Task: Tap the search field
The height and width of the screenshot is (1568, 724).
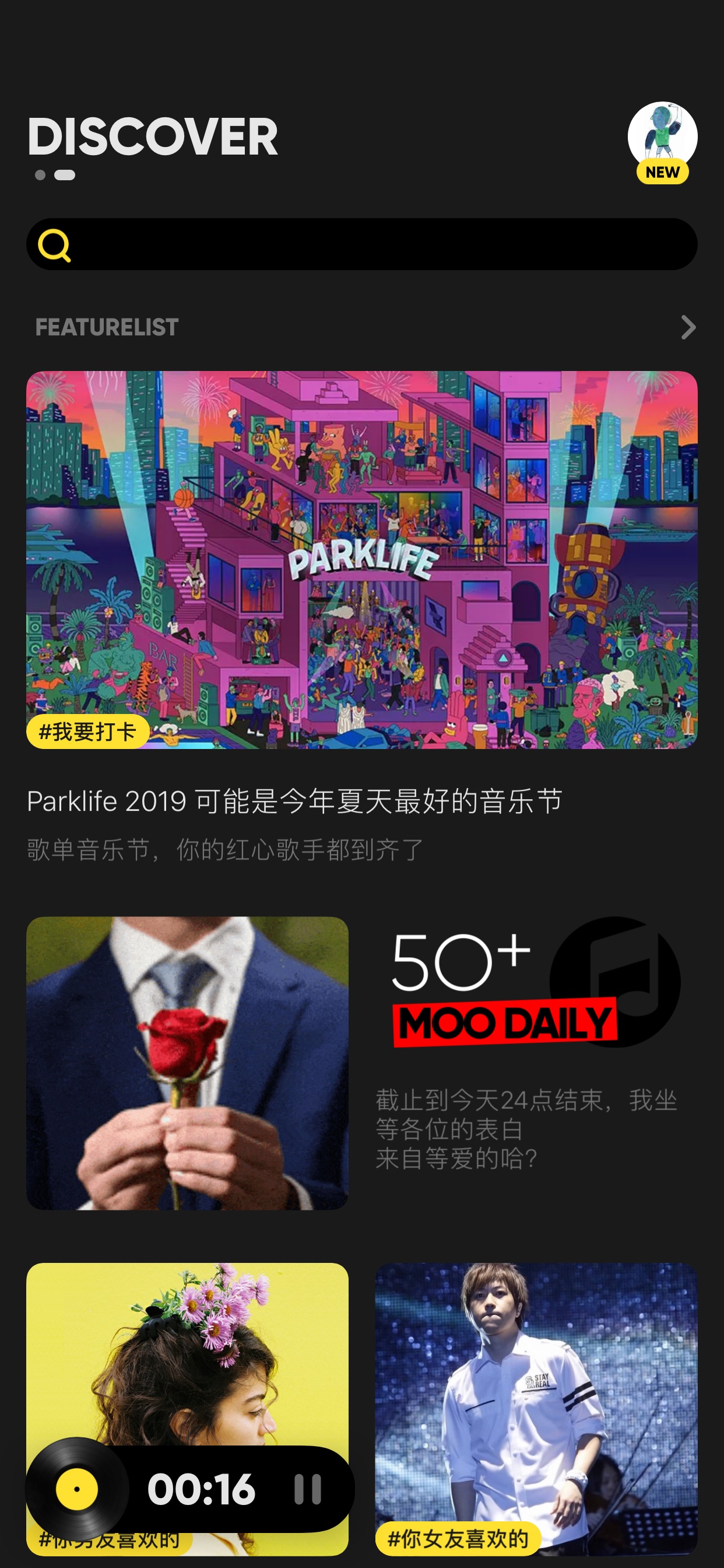Action: [x=361, y=244]
